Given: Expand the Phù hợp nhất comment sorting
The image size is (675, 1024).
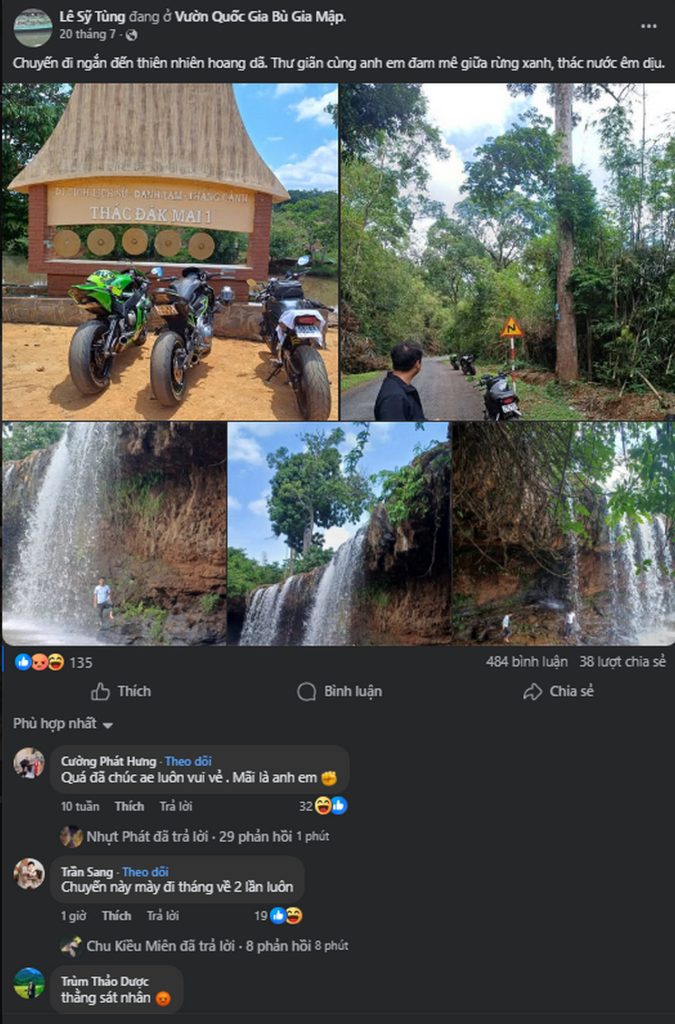Looking at the screenshot, I should click(63, 724).
